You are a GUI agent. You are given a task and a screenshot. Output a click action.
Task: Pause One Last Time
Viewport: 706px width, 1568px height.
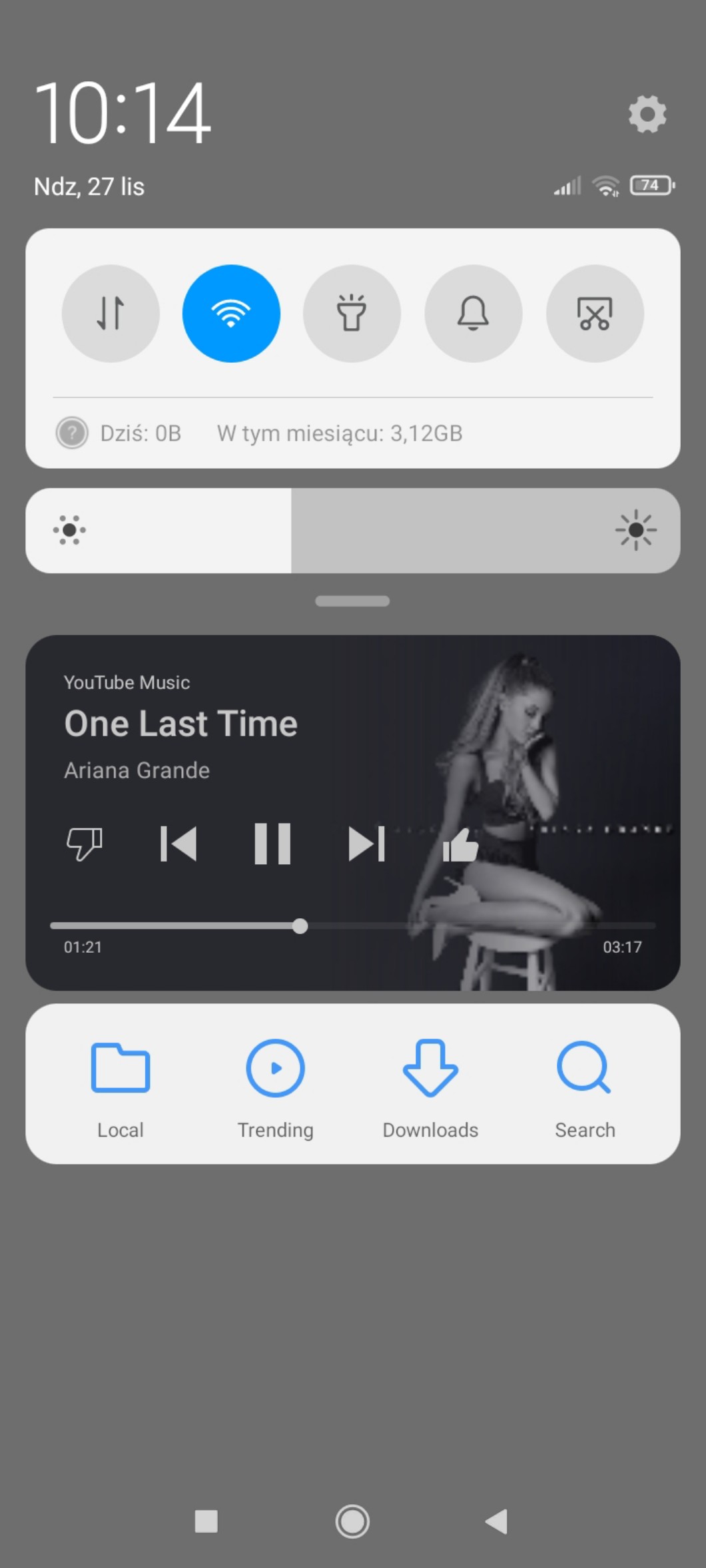click(272, 844)
